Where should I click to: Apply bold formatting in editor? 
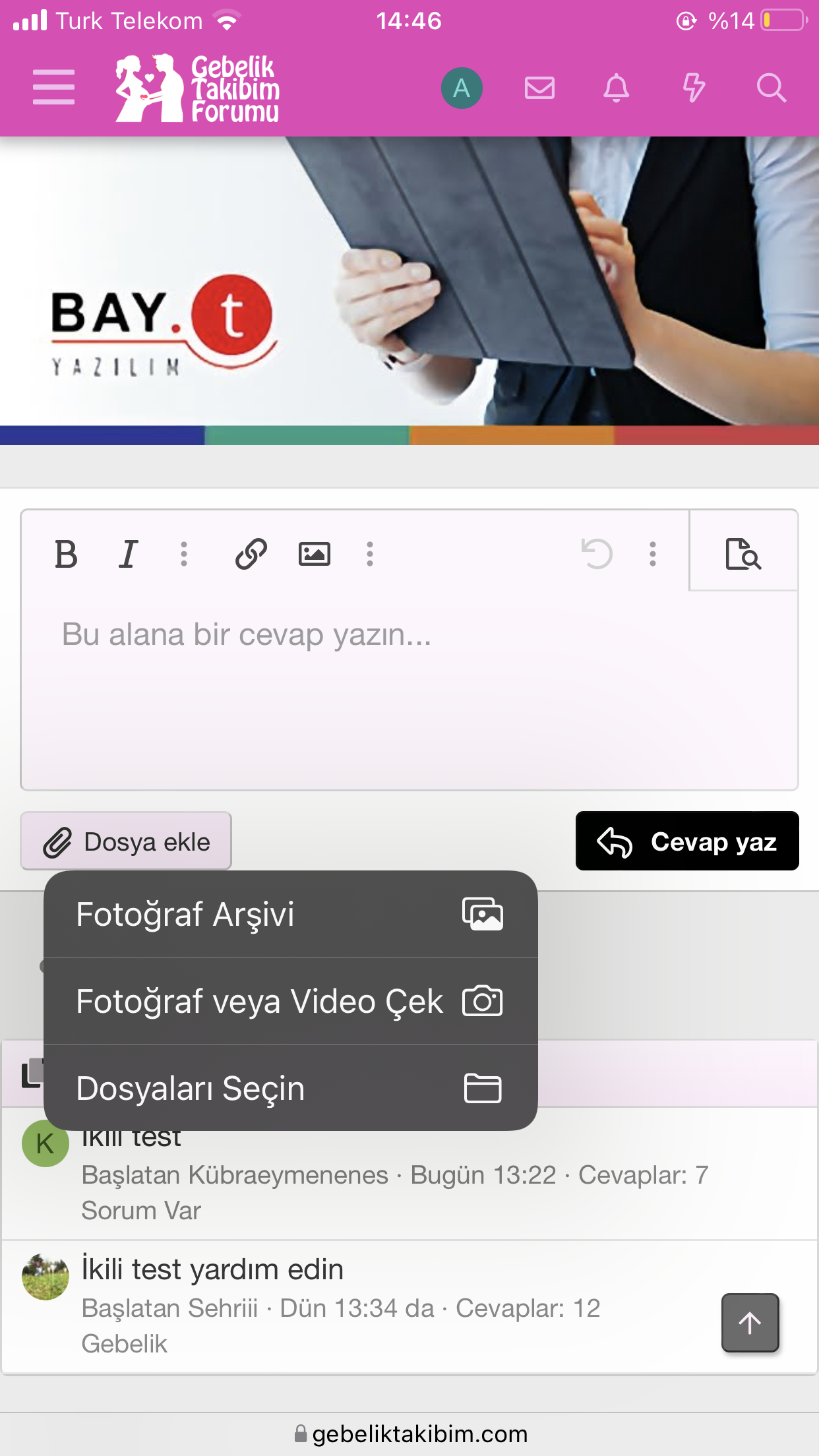(66, 554)
